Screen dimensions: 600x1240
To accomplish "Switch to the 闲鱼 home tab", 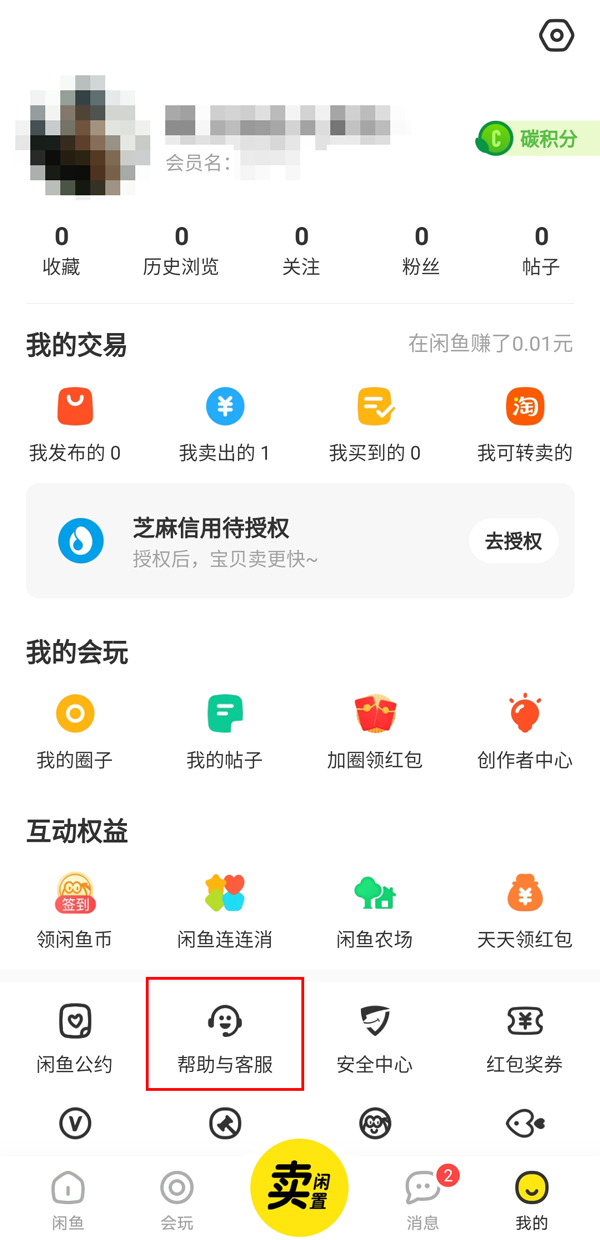I will (x=68, y=1200).
